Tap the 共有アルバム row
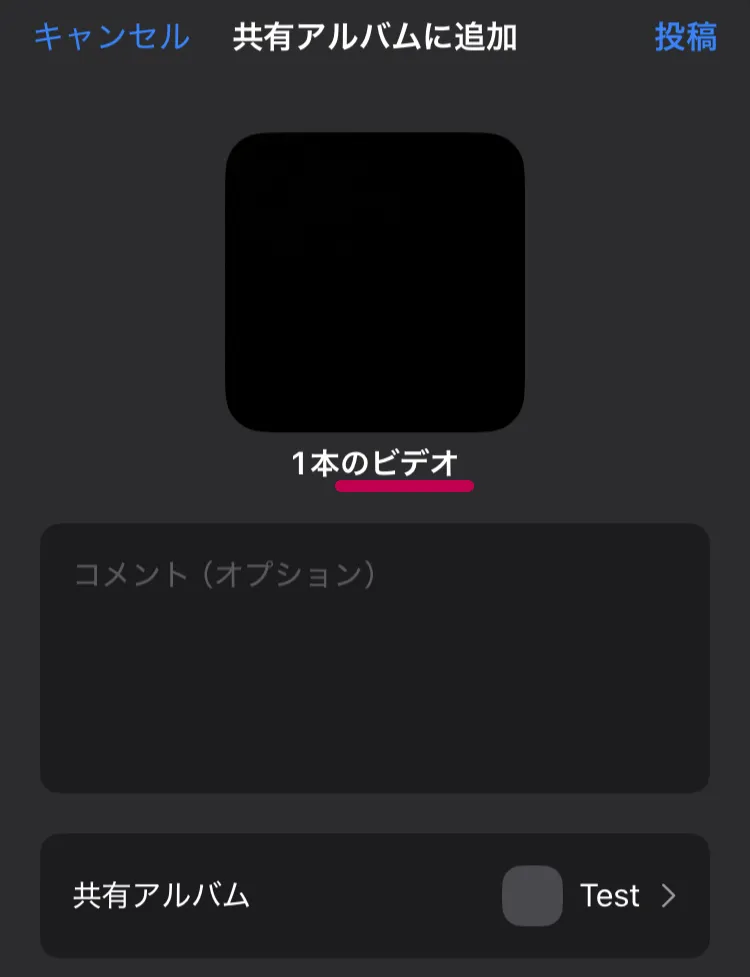Screen dimensions: 750x977 coord(375,895)
